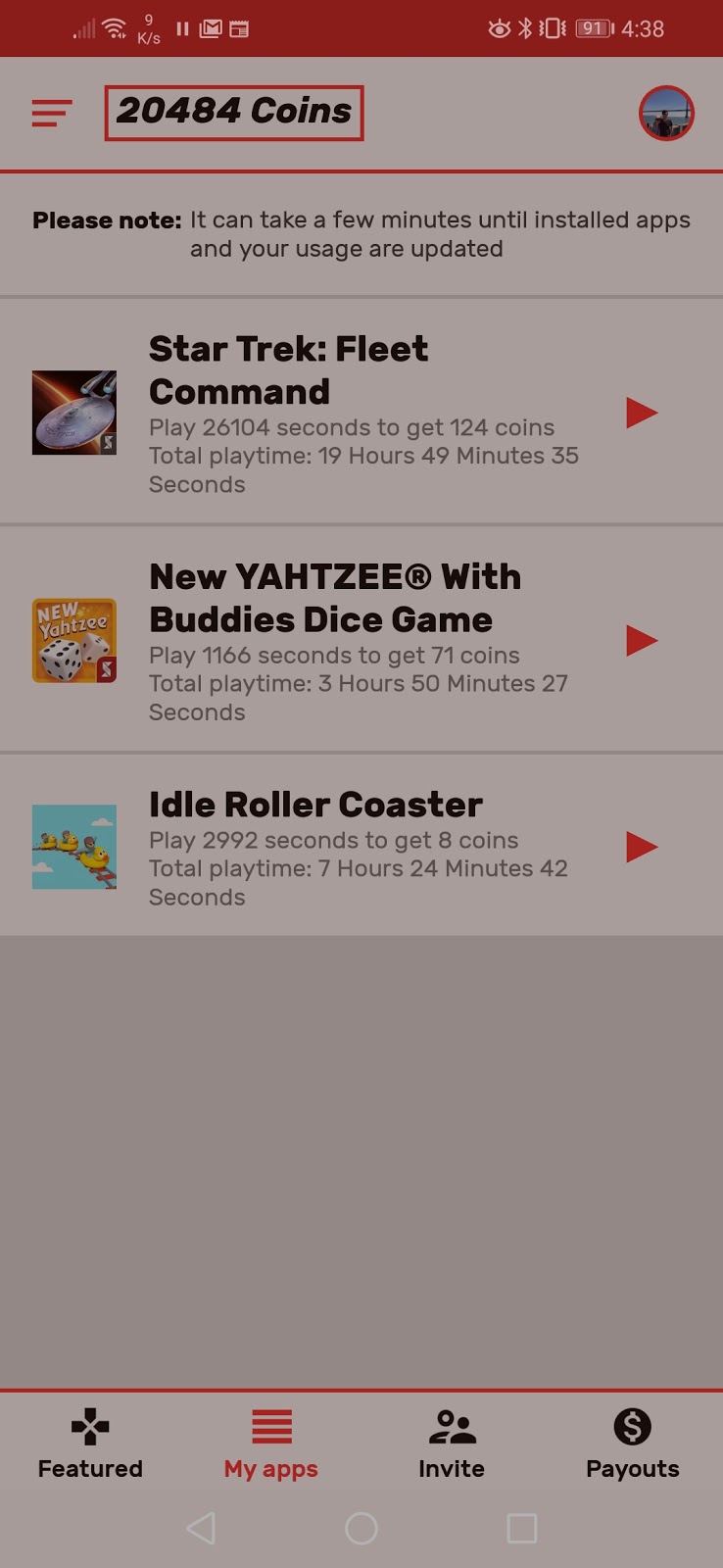Open the hamburger drawer menu
The height and width of the screenshot is (1568, 723).
[52, 113]
